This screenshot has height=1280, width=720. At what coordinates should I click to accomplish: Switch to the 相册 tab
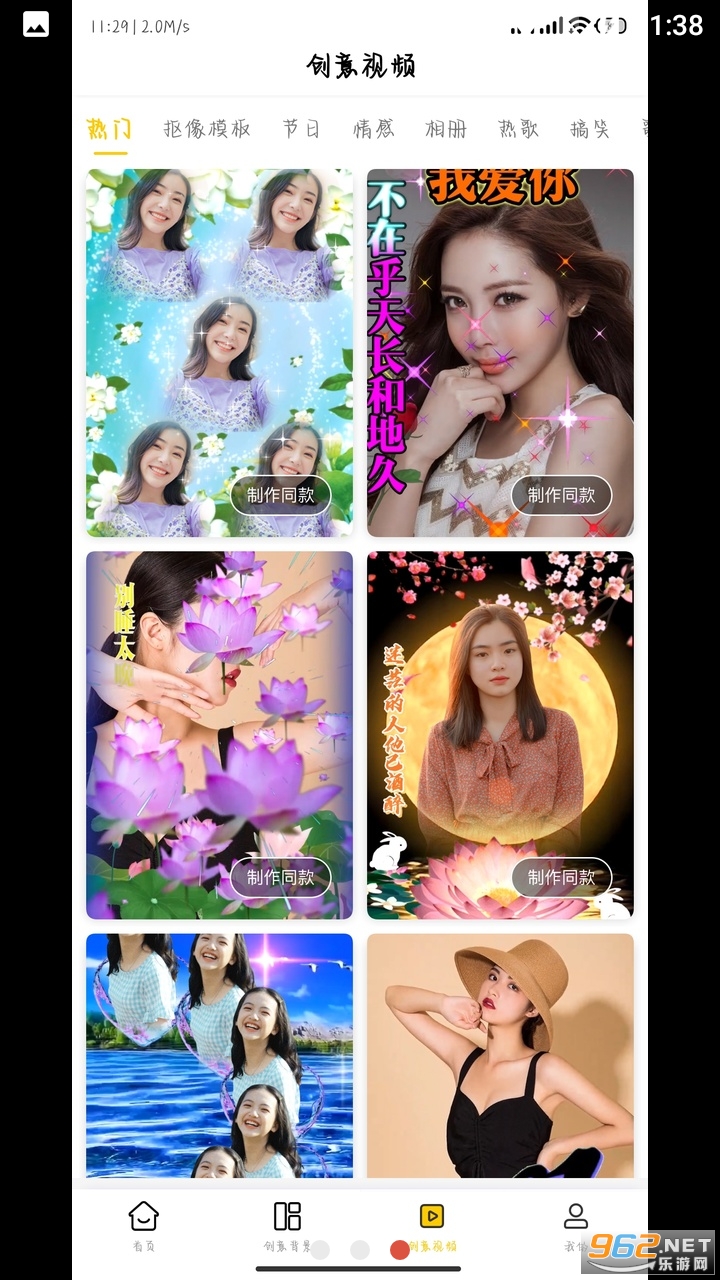(x=446, y=128)
